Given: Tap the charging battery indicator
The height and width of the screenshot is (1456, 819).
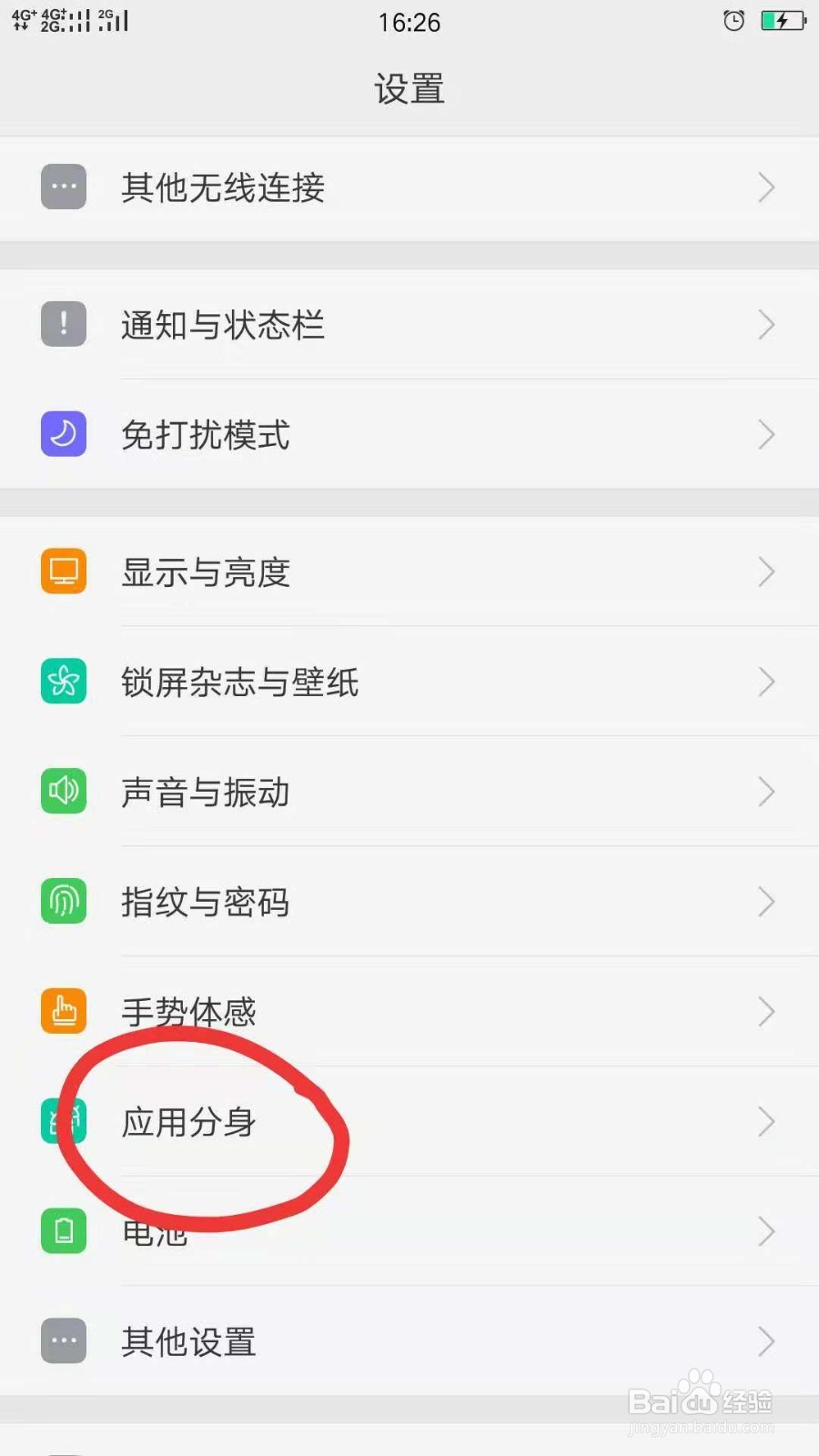Looking at the screenshot, I should pyautogui.click(x=781, y=20).
